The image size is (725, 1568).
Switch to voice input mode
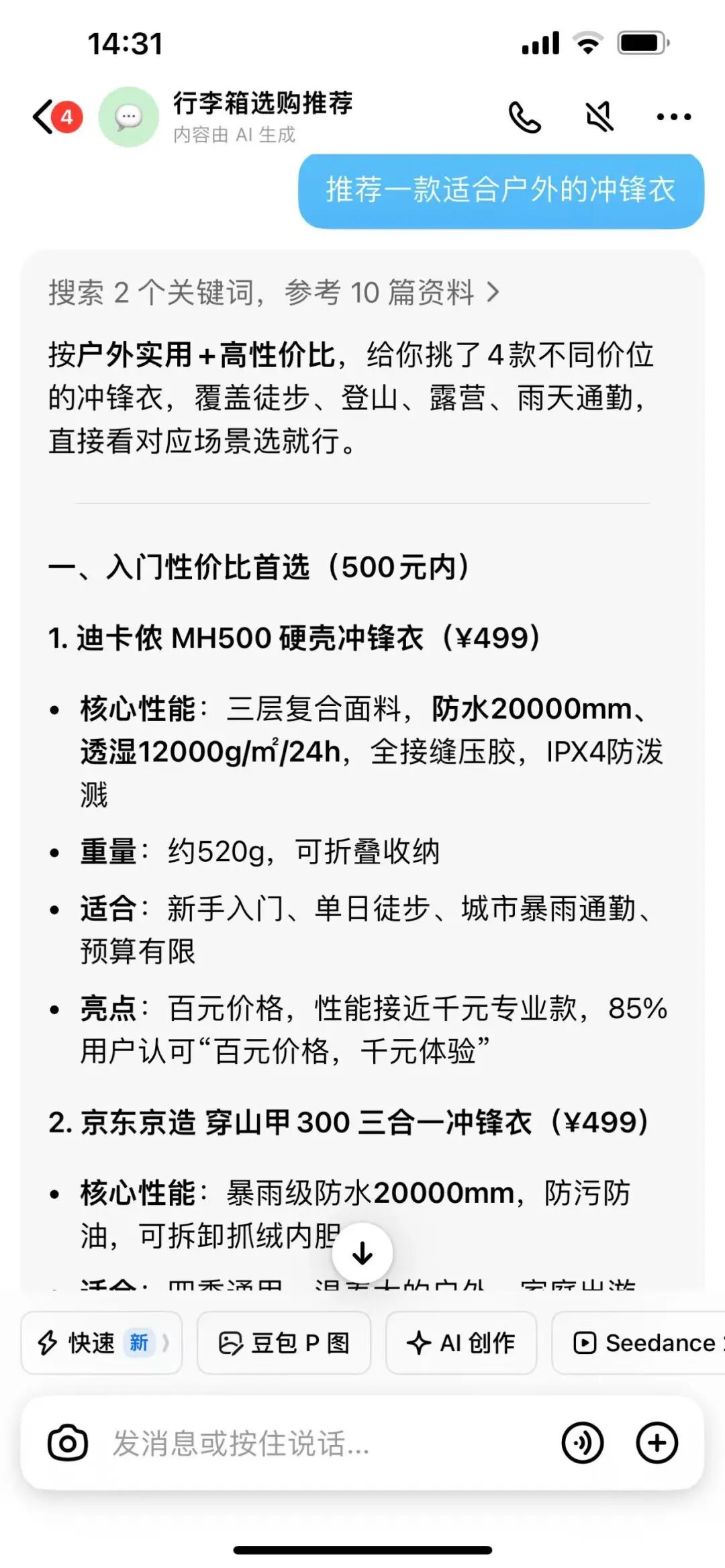582,1442
